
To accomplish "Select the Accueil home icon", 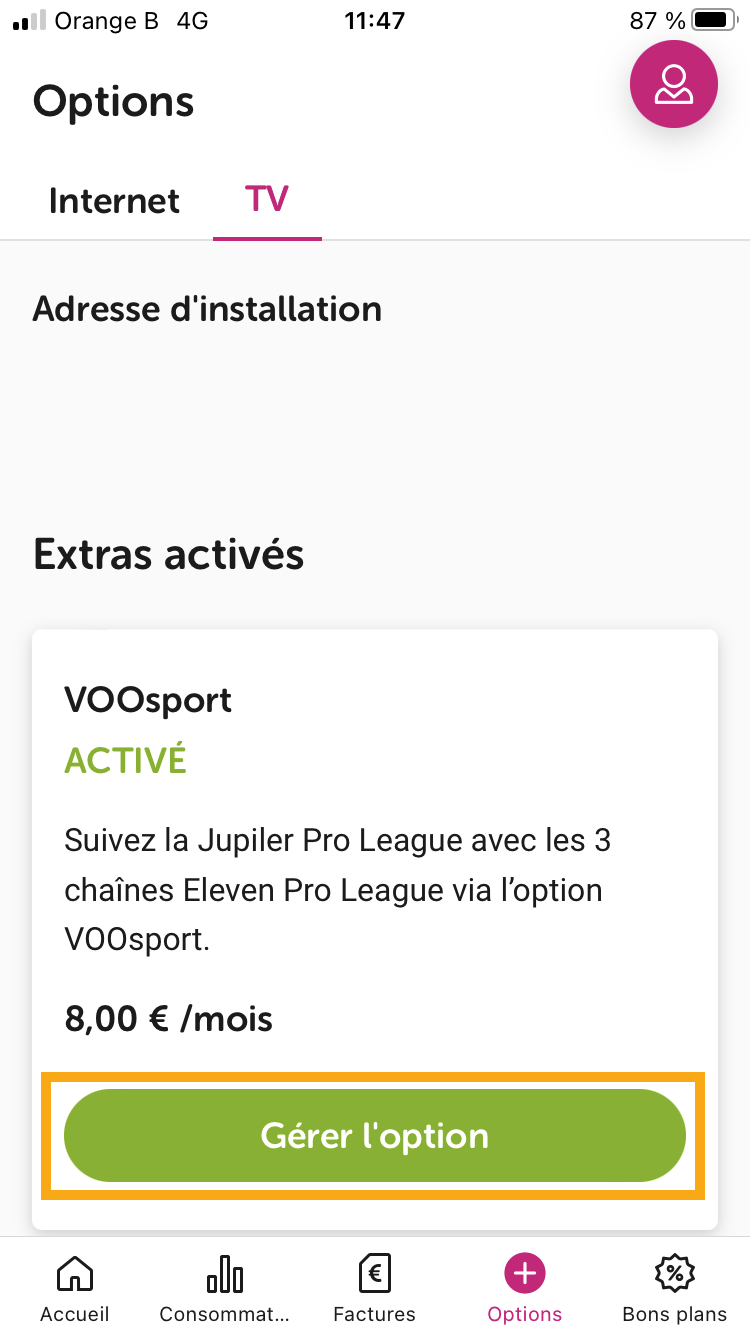I will (74, 1274).
